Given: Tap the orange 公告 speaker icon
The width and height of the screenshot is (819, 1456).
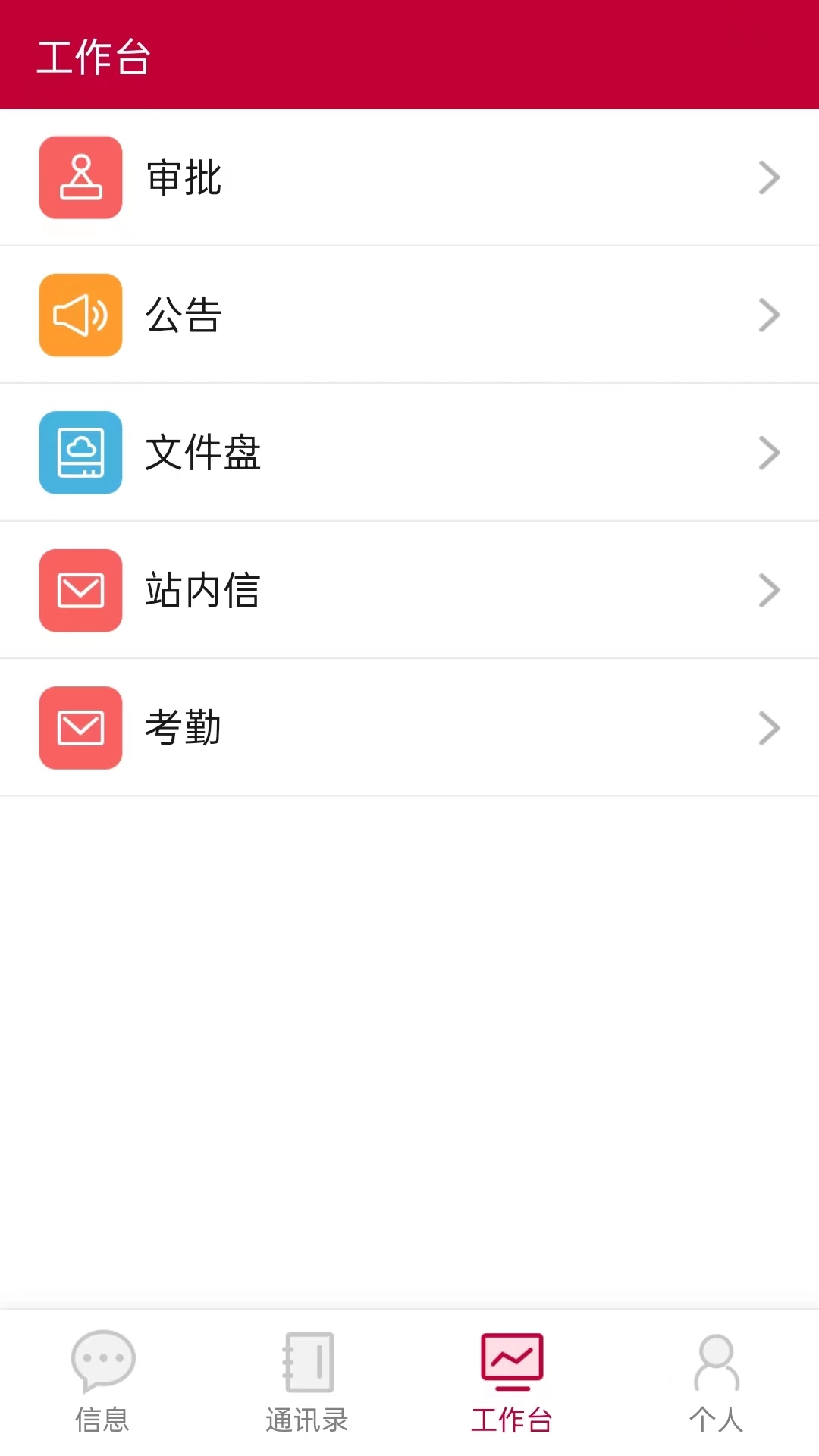Looking at the screenshot, I should coord(80,315).
